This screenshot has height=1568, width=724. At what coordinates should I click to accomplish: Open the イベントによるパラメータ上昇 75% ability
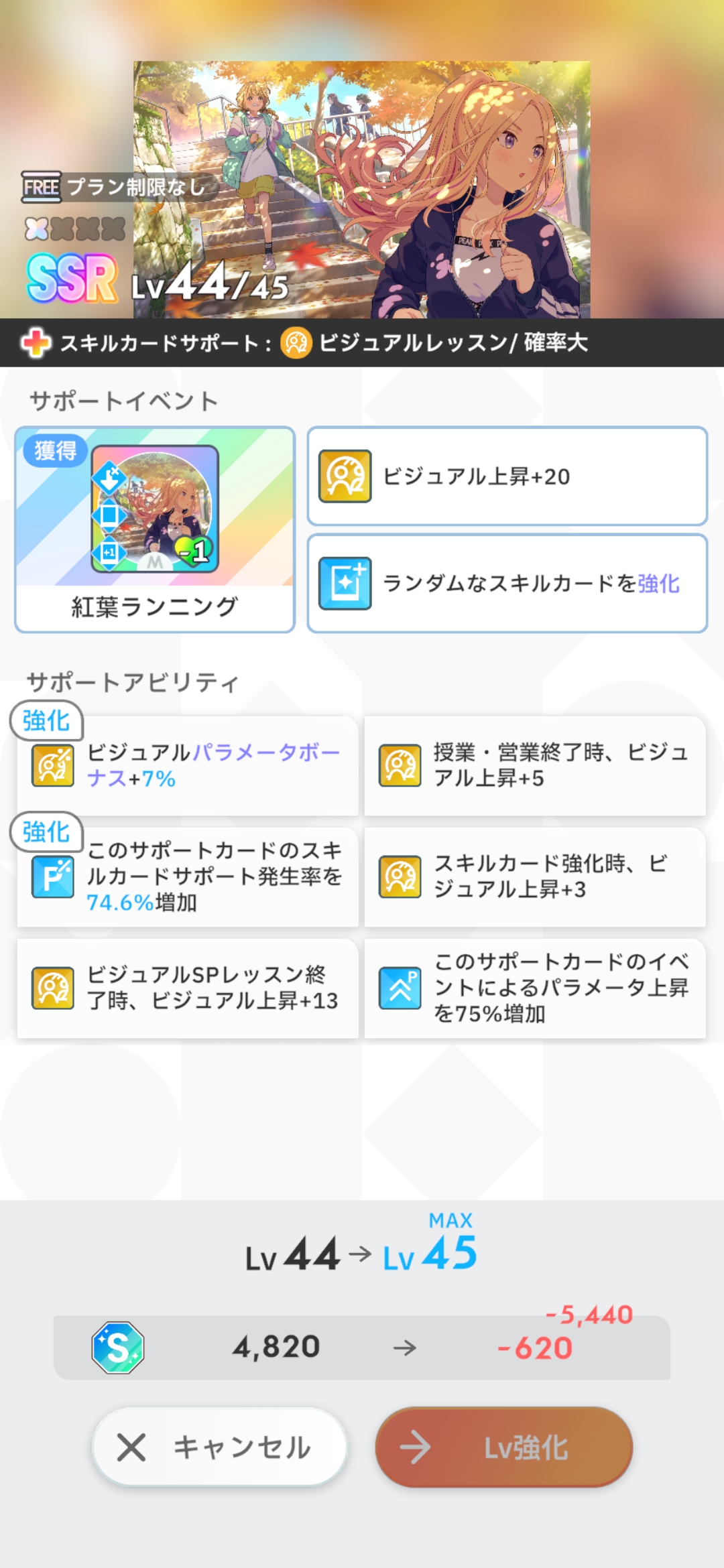(535, 988)
